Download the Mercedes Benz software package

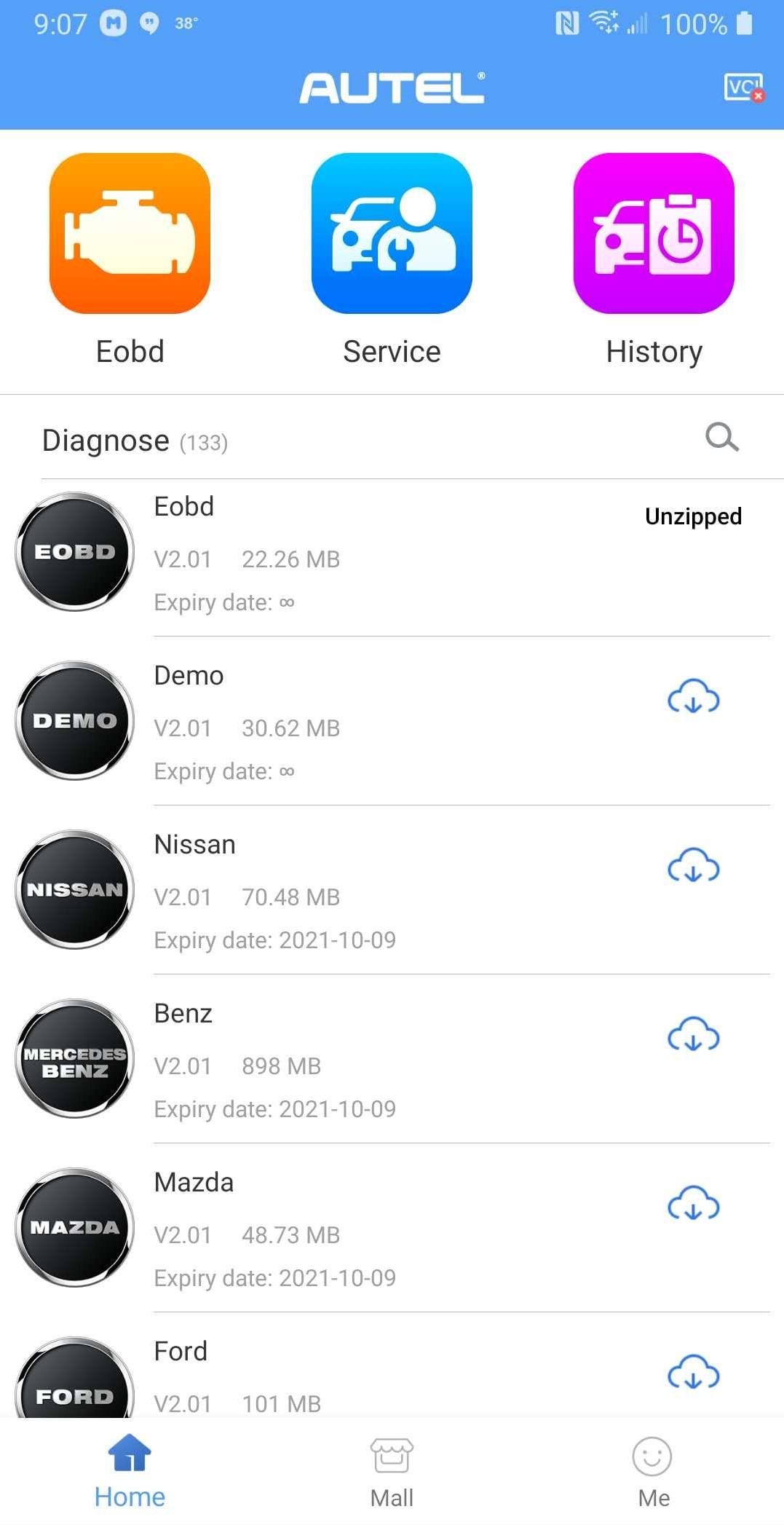click(x=692, y=1037)
